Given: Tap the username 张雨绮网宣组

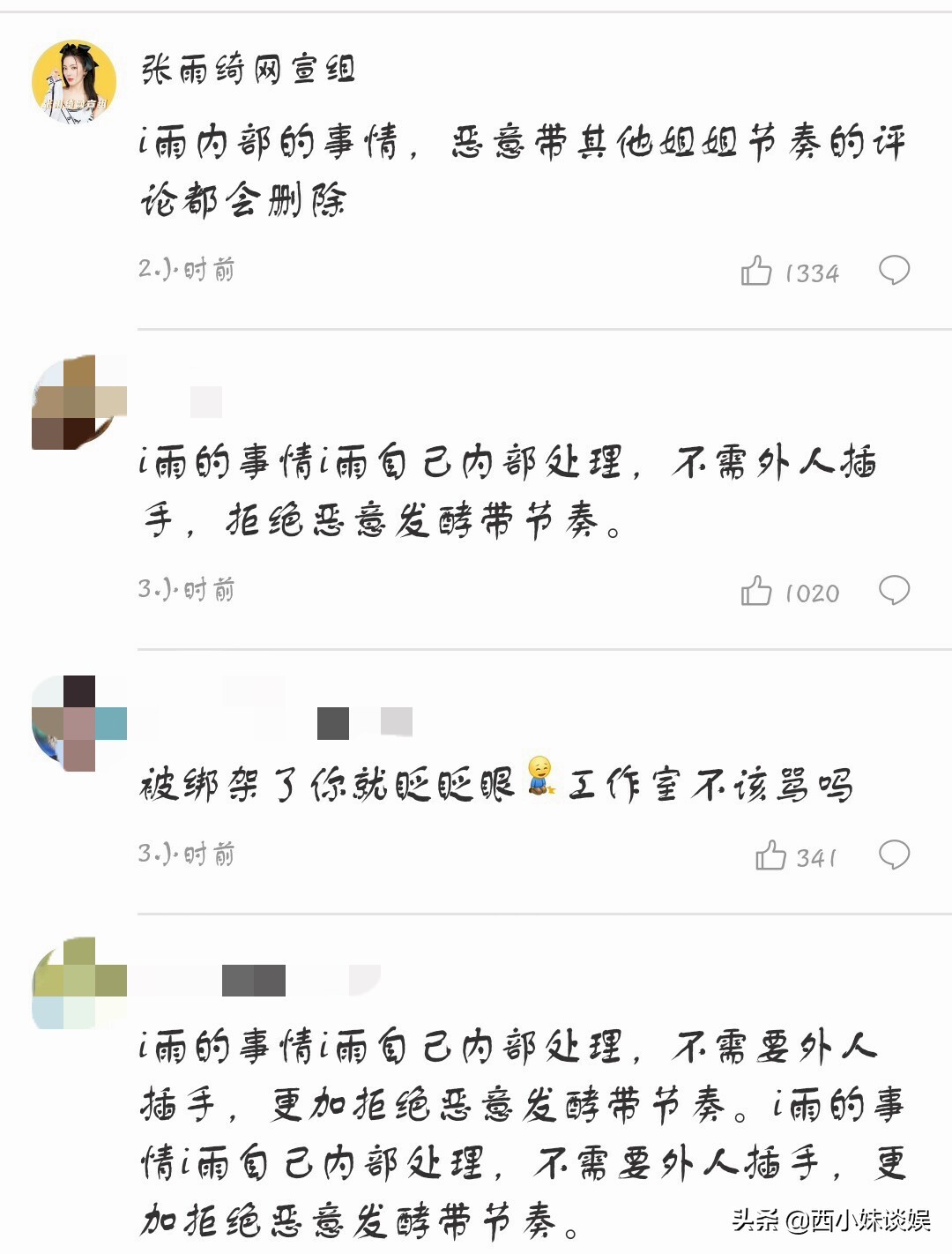Looking at the screenshot, I should [x=248, y=69].
